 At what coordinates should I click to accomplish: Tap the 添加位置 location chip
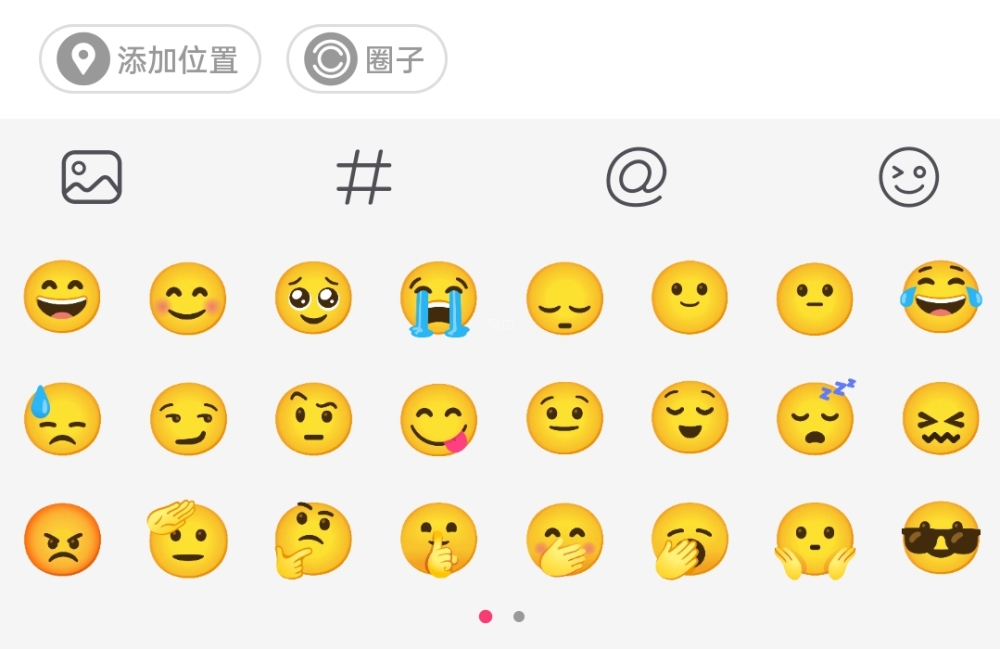150,60
